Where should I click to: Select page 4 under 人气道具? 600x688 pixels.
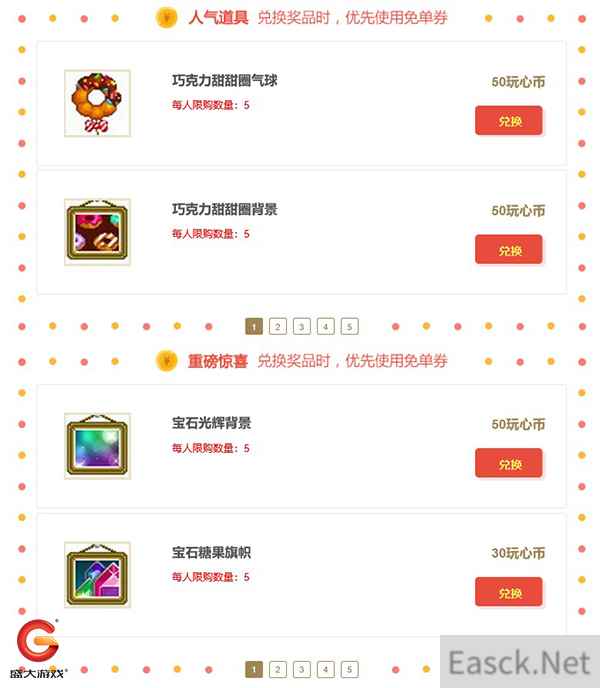[x=325, y=326]
